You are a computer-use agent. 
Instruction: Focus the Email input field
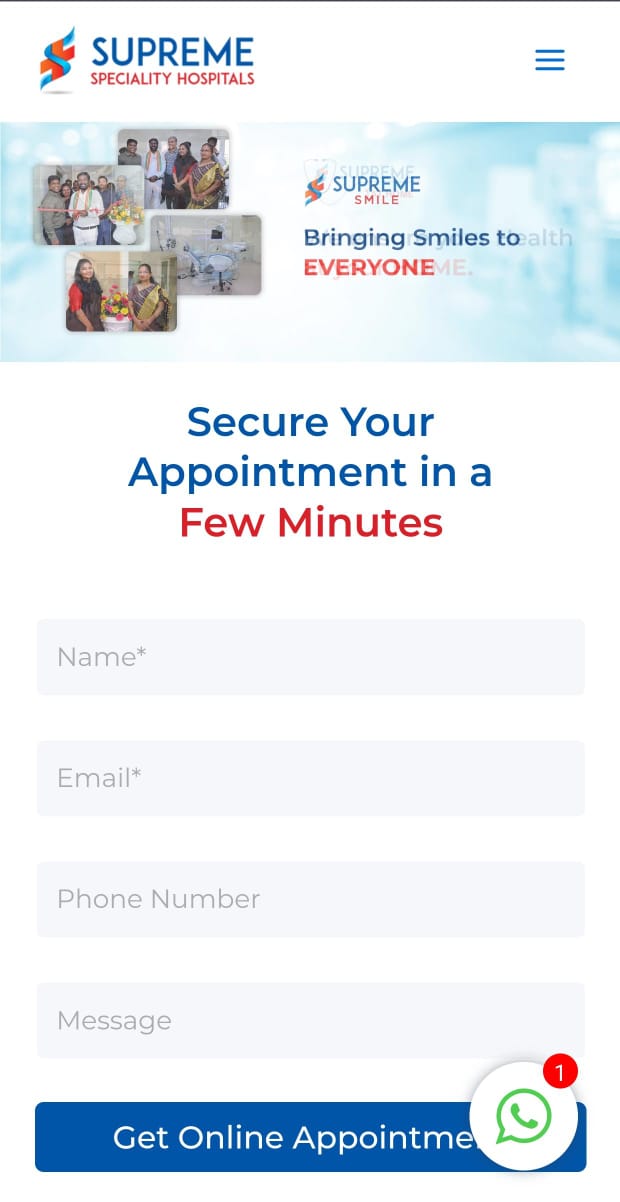[x=310, y=778]
